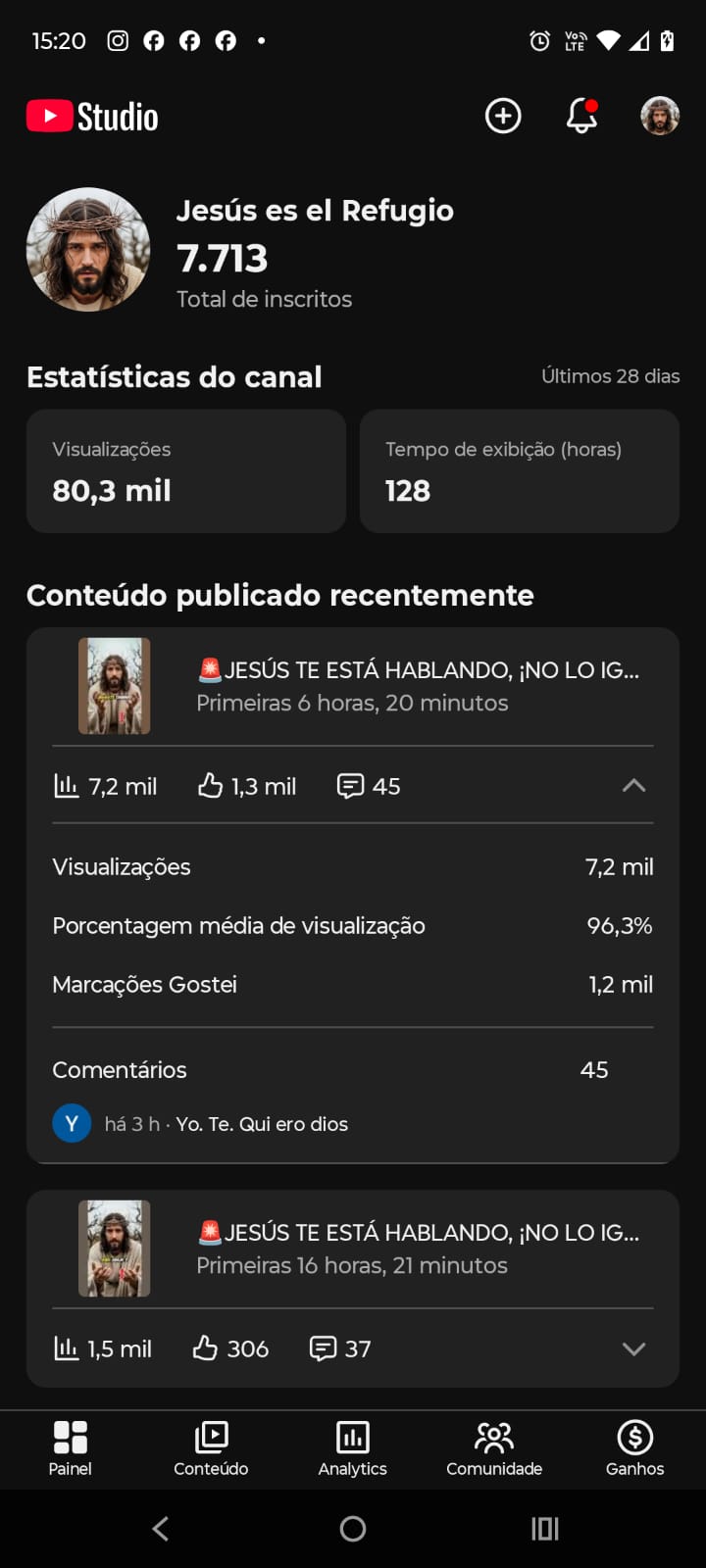Switch to the Conteúdo tab
The image size is (706, 1568).
click(x=211, y=1448)
